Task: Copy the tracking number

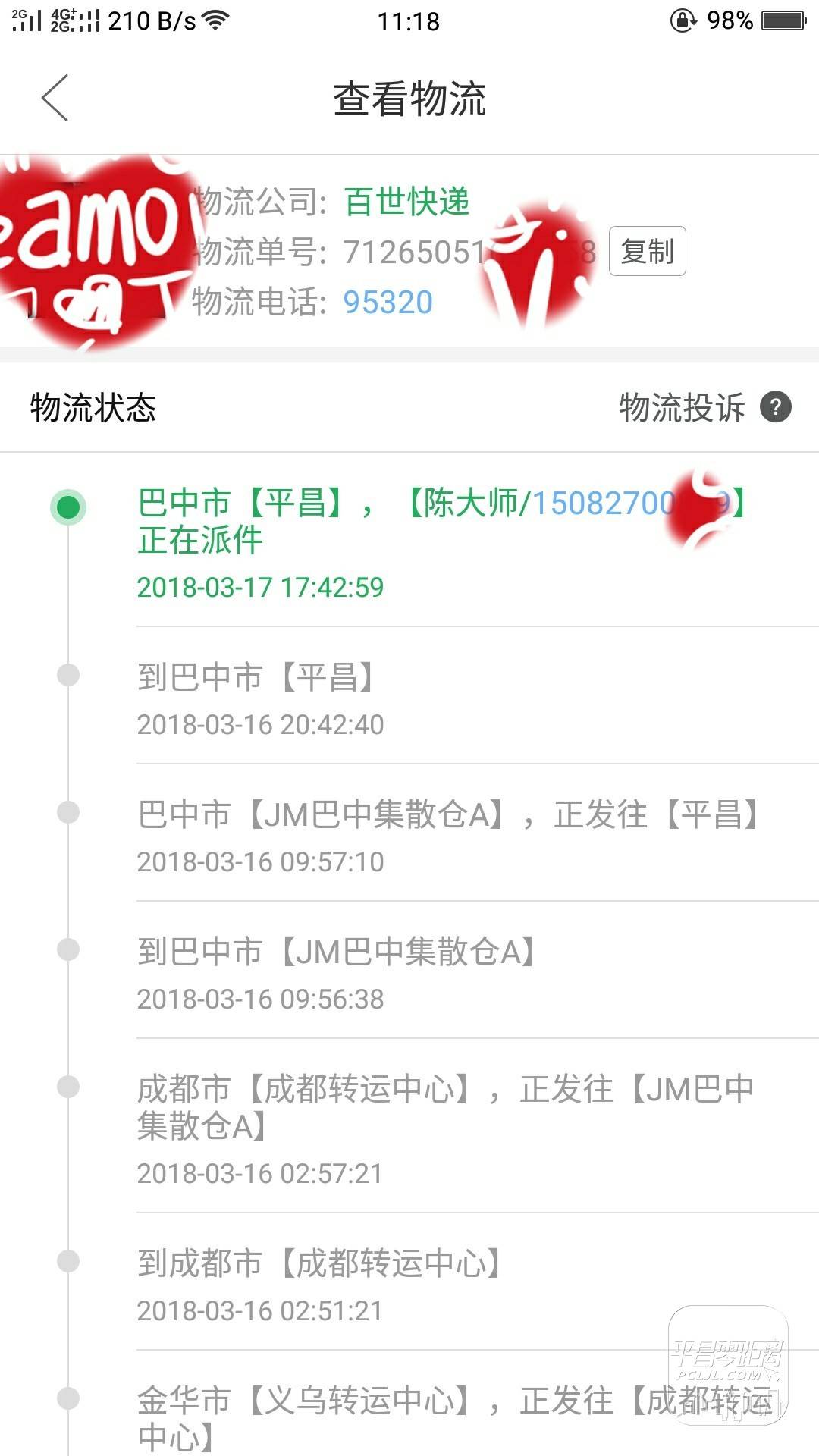Action: 647,251
